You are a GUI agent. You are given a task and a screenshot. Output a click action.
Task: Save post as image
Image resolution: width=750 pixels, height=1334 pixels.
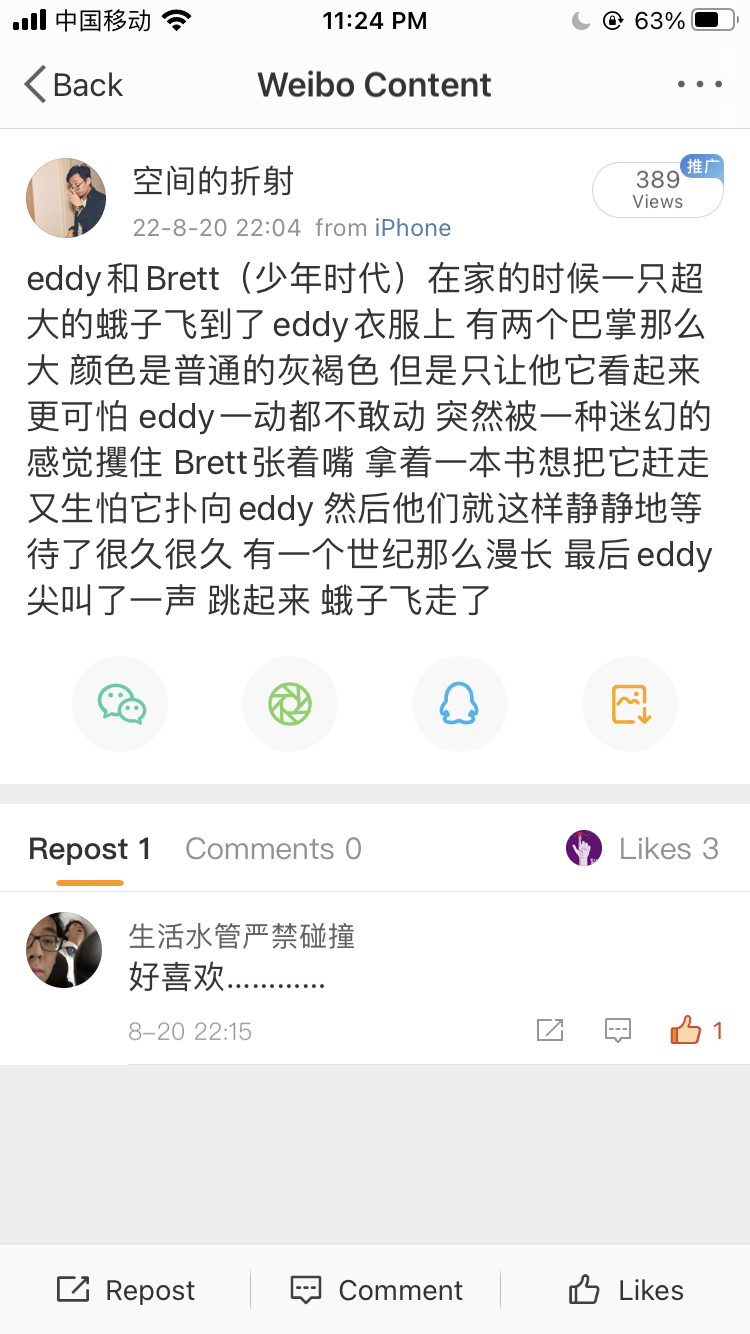click(630, 704)
